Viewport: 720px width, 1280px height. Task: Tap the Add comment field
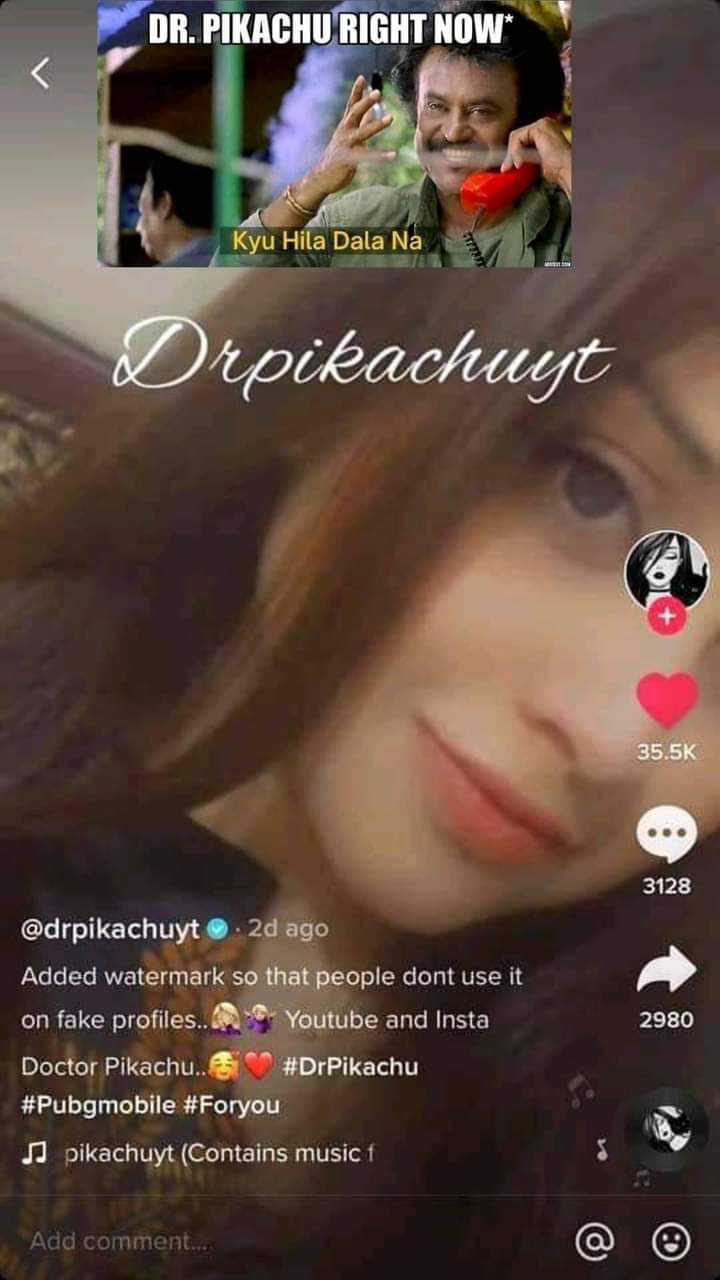290,1242
